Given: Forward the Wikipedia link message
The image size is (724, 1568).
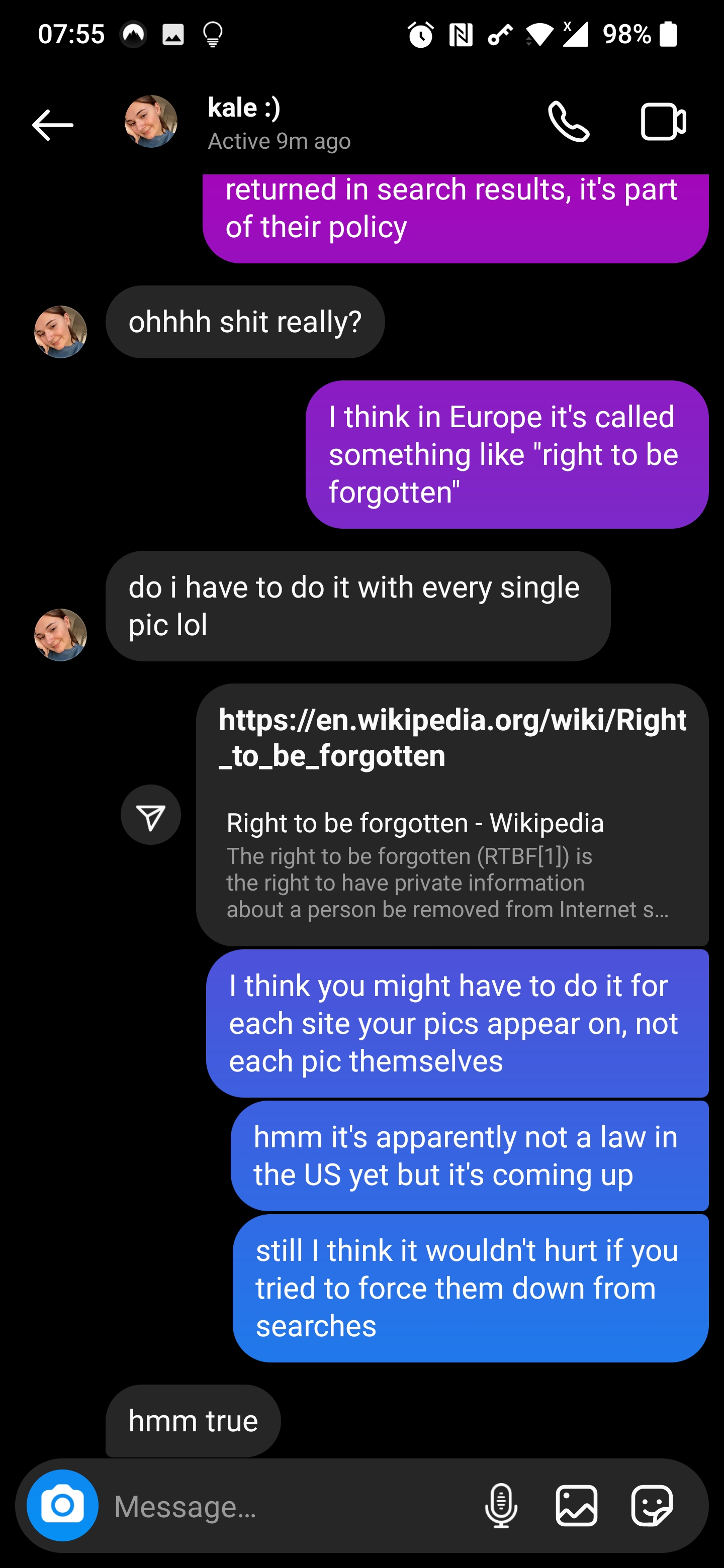Looking at the screenshot, I should pyautogui.click(x=150, y=815).
